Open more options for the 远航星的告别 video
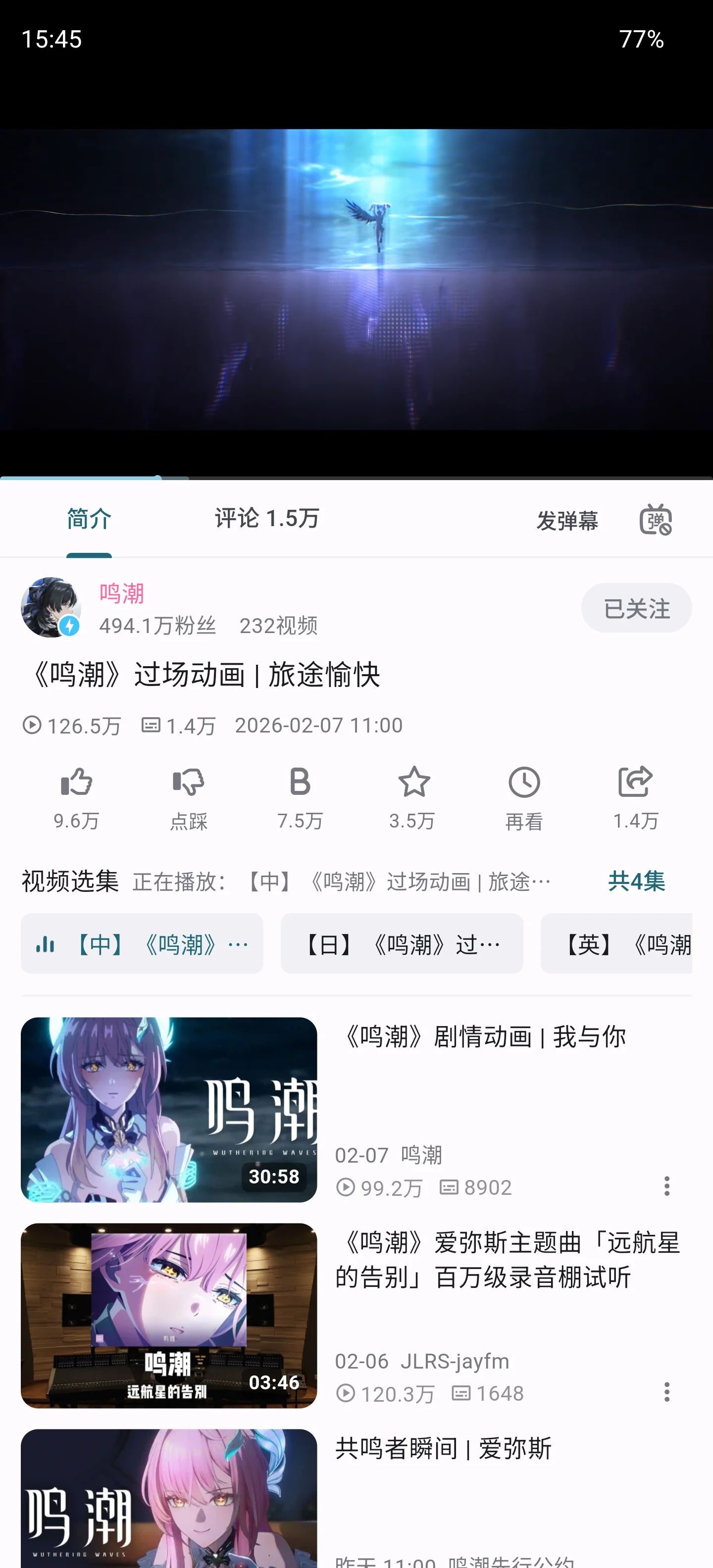 (x=667, y=1391)
